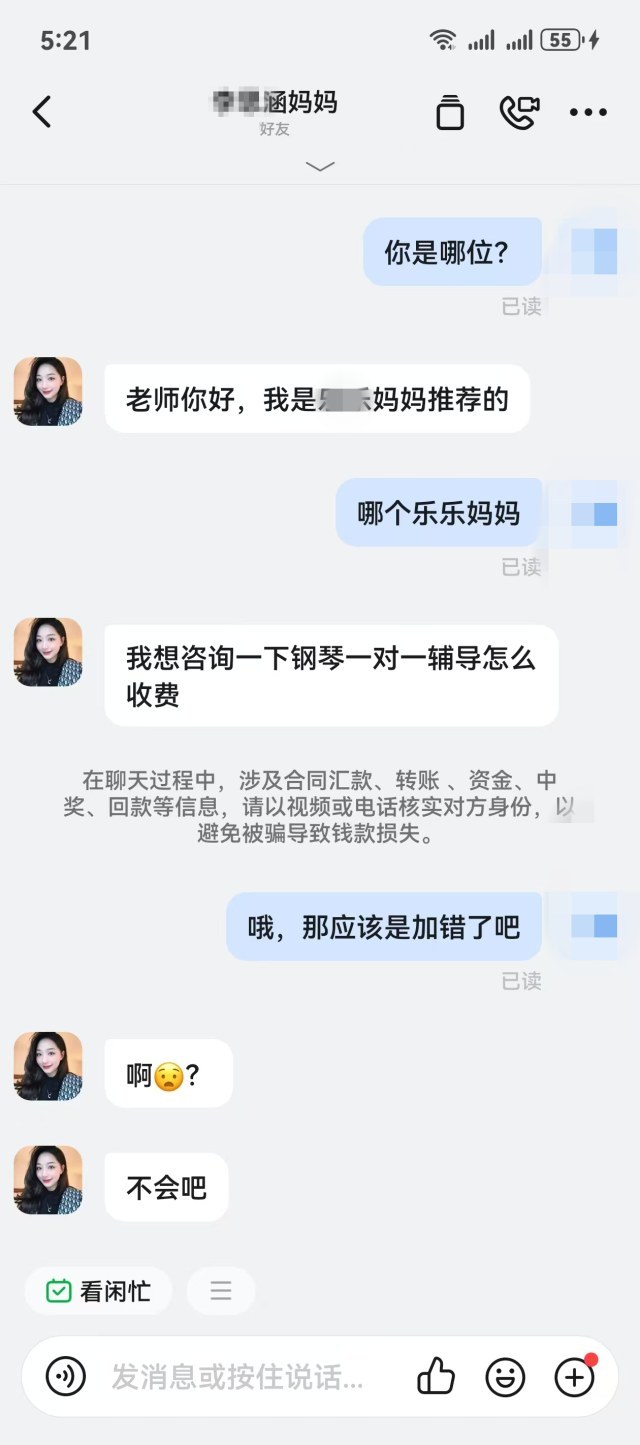640x1445 pixels.
Task: Open the stacked cards icon in header
Action: pyautogui.click(x=450, y=112)
